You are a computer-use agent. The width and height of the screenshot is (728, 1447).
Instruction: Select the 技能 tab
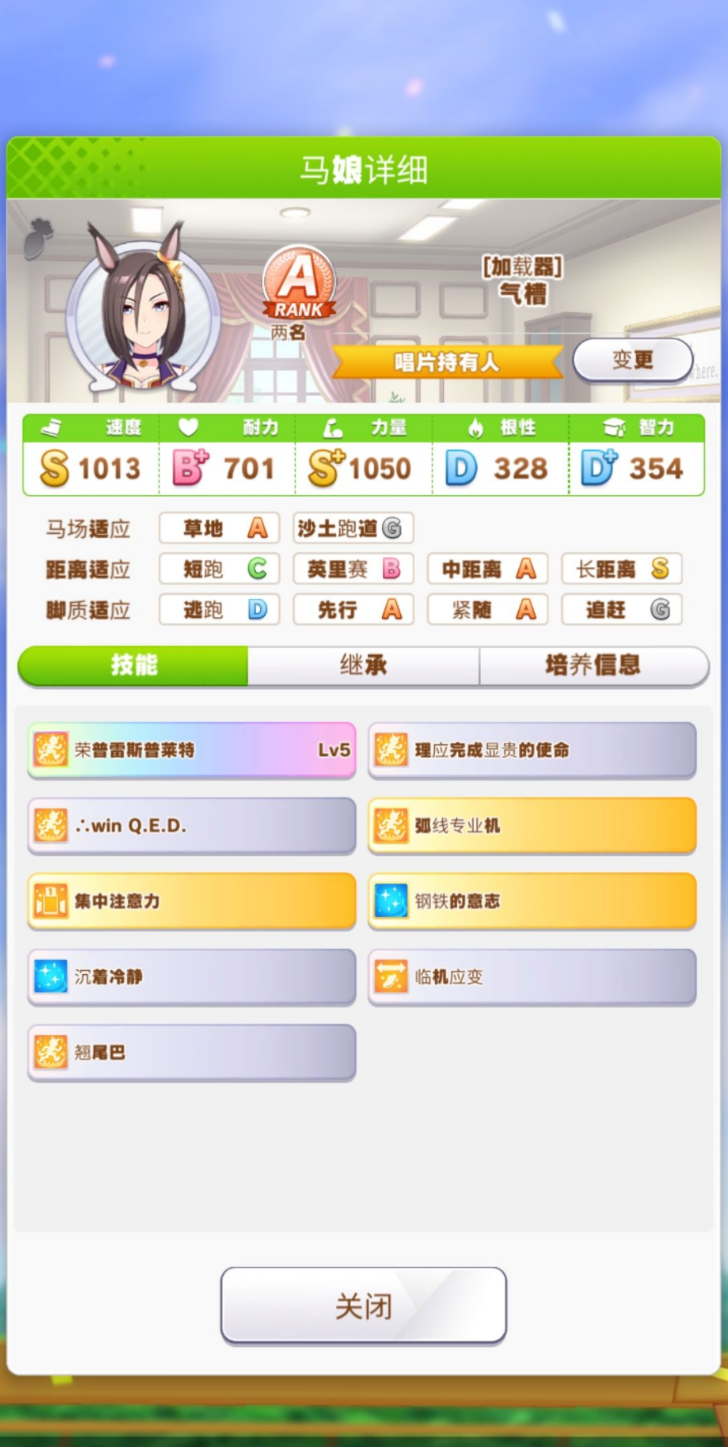click(133, 666)
